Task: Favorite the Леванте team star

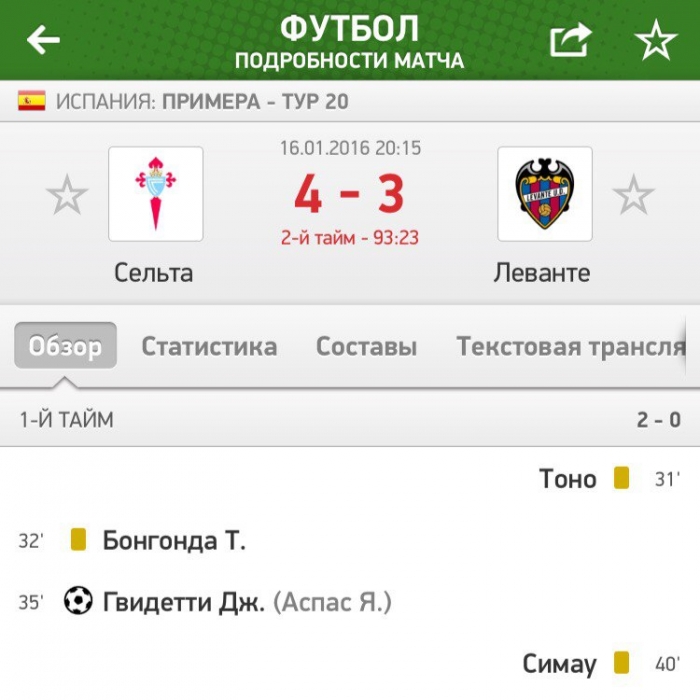Action: (x=633, y=195)
